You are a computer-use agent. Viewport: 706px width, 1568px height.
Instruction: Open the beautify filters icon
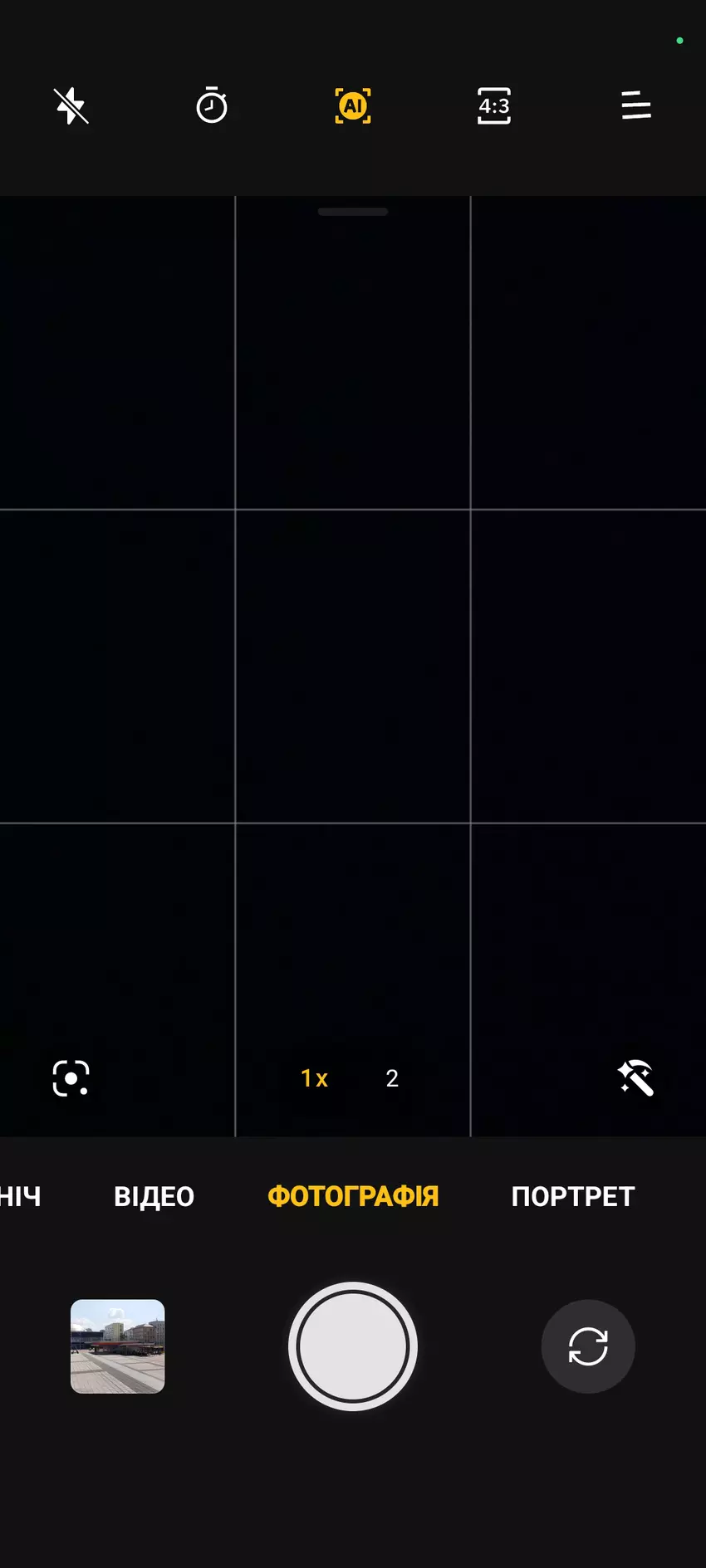point(635,1078)
